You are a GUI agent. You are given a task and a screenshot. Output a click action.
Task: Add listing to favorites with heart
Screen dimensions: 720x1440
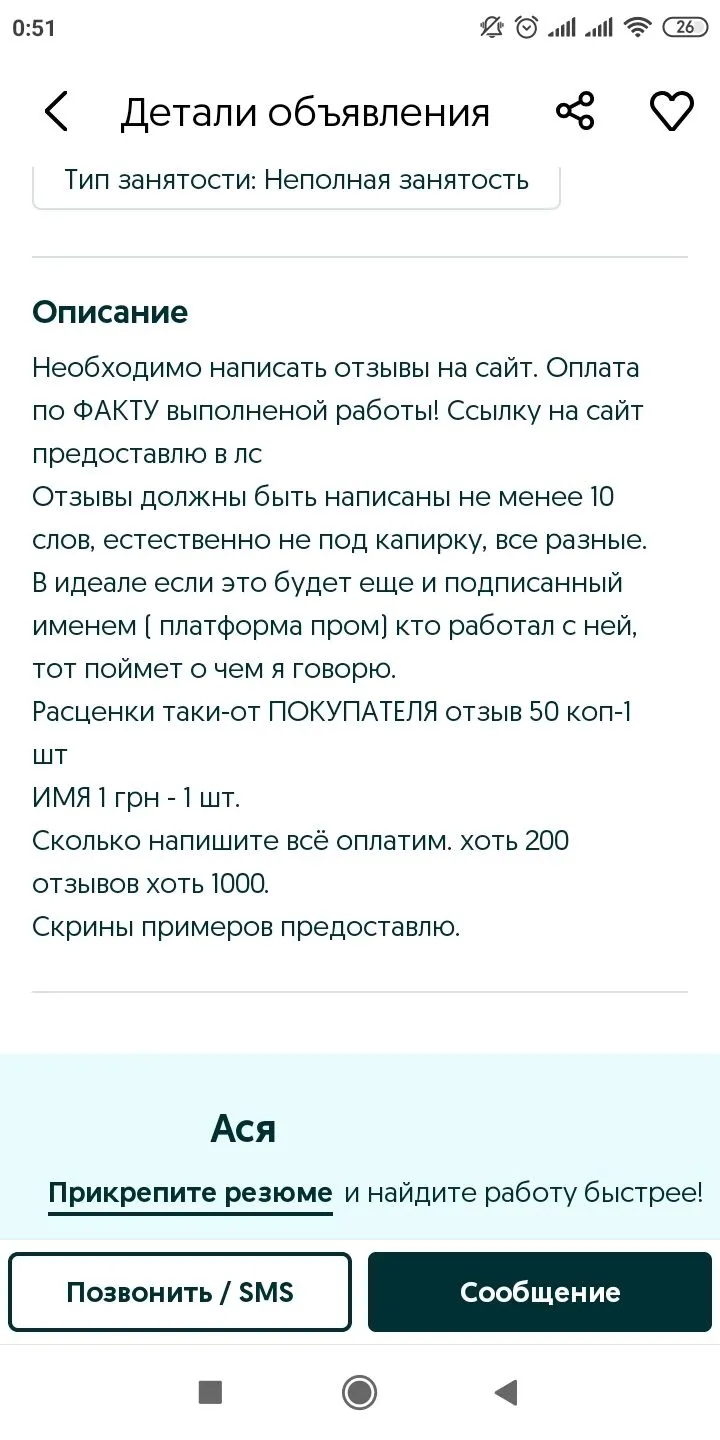click(x=671, y=111)
